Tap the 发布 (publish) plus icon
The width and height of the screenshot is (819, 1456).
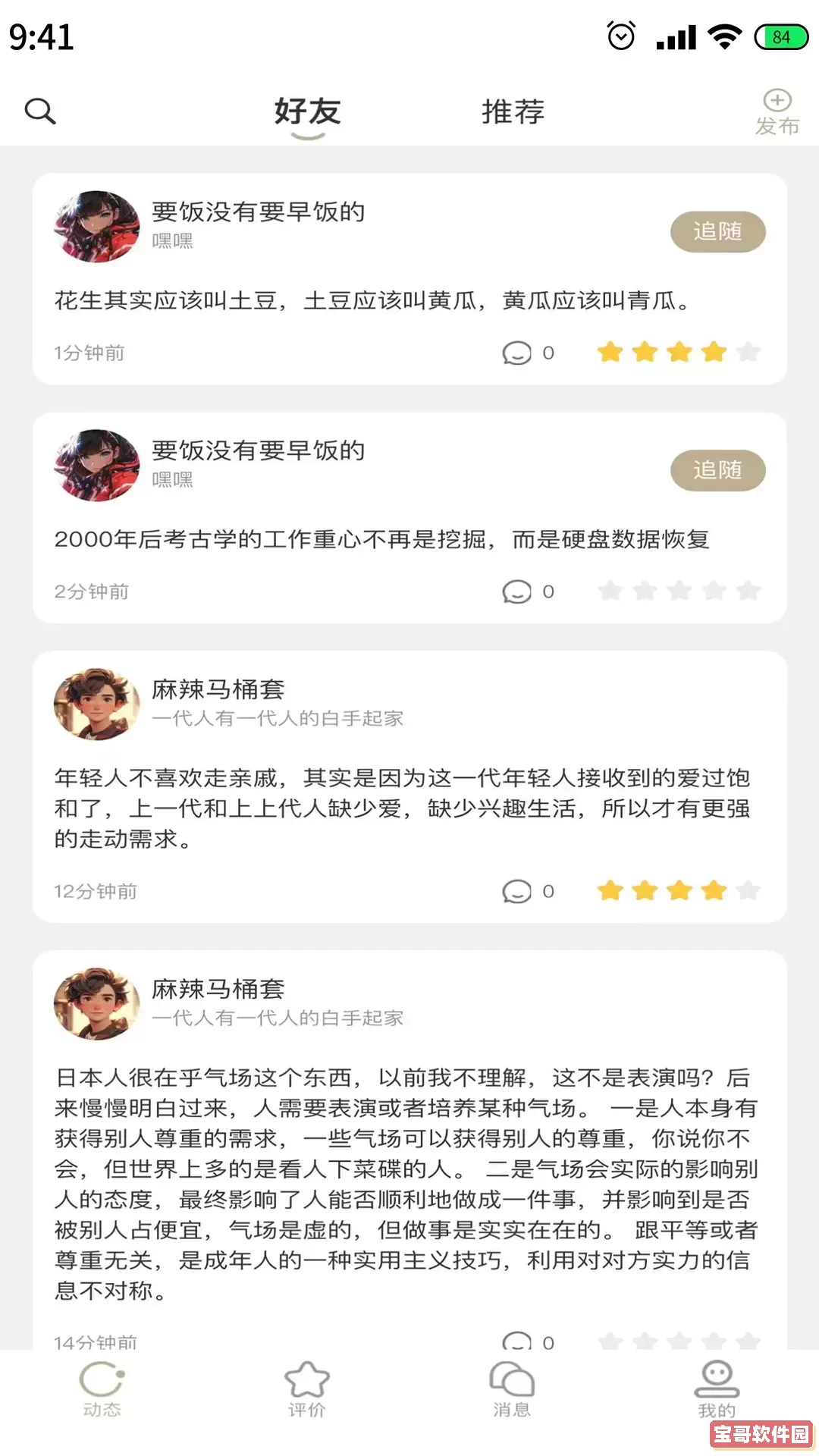tap(777, 100)
